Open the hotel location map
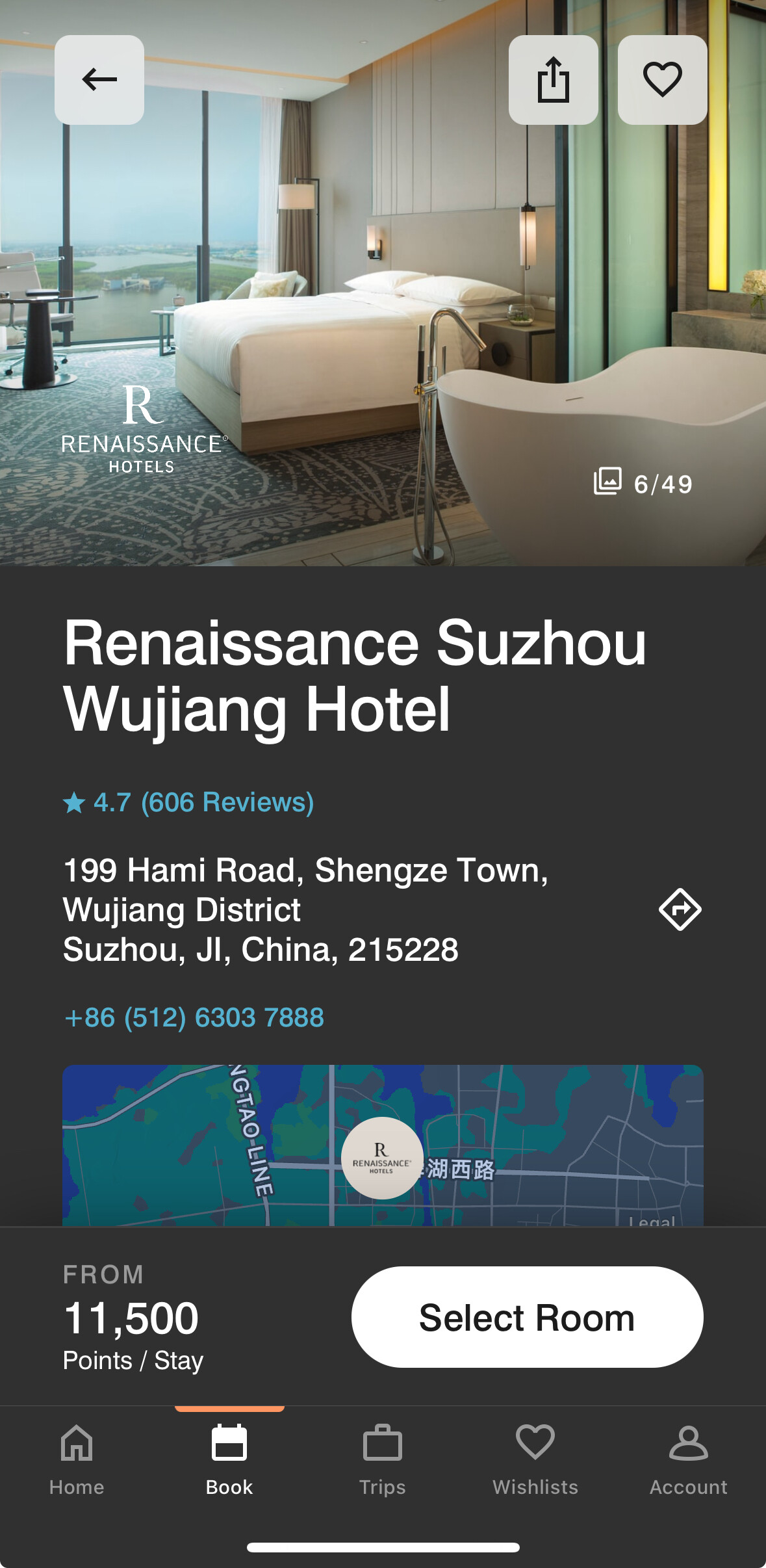 (x=383, y=1145)
